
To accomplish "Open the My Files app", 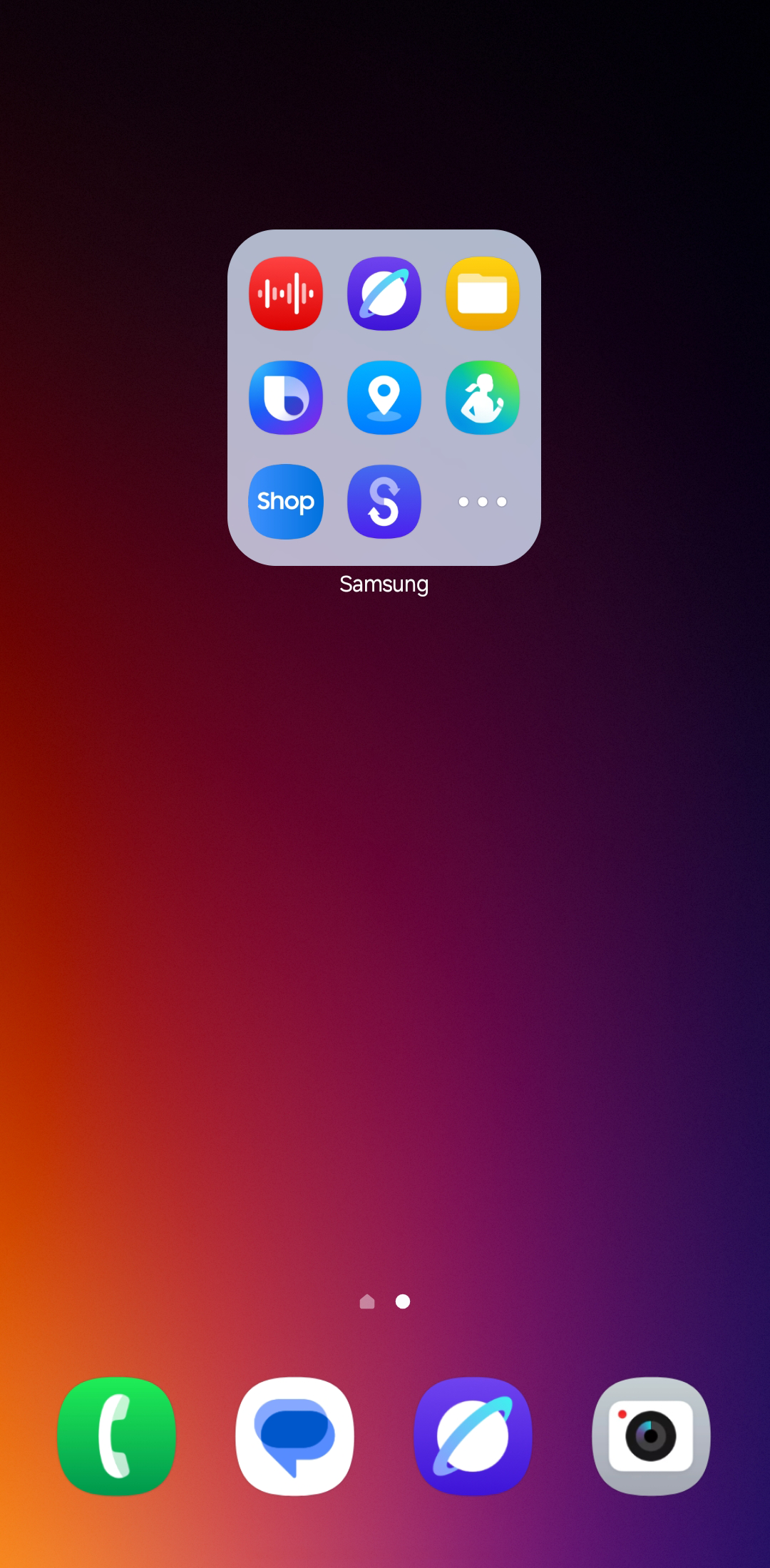I will 483,294.
